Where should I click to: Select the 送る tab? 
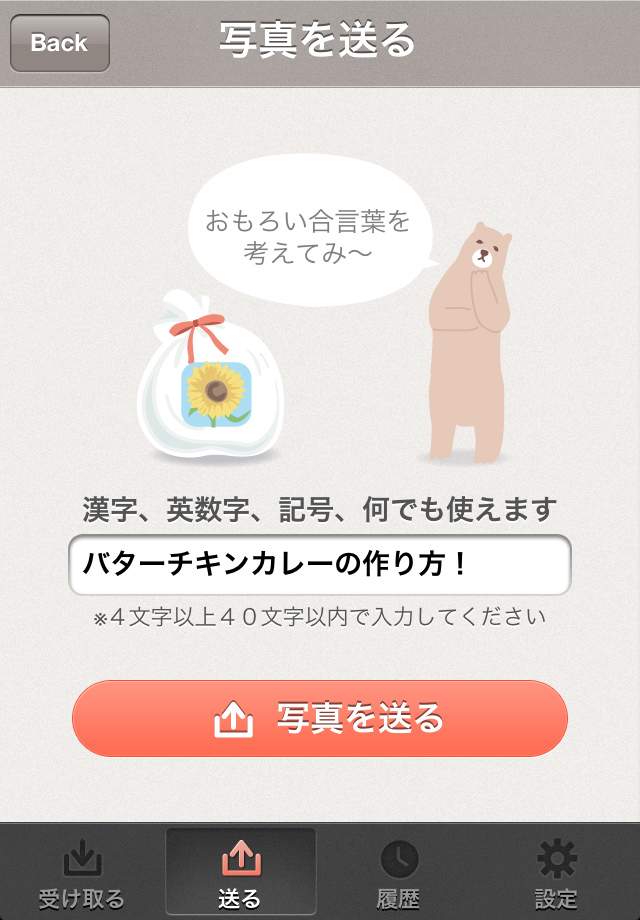coord(240,872)
